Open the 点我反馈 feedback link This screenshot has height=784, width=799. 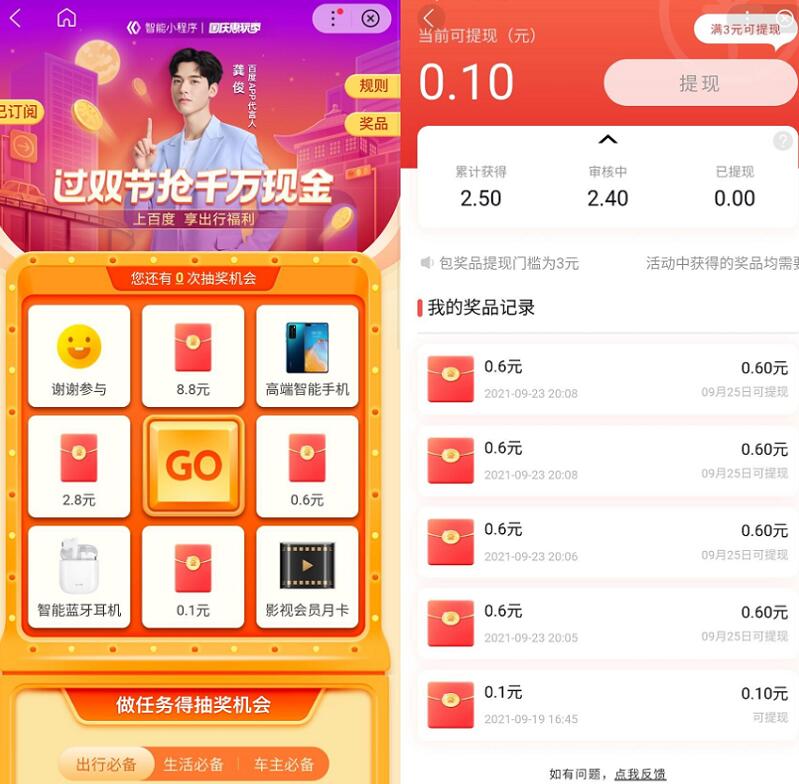640,774
